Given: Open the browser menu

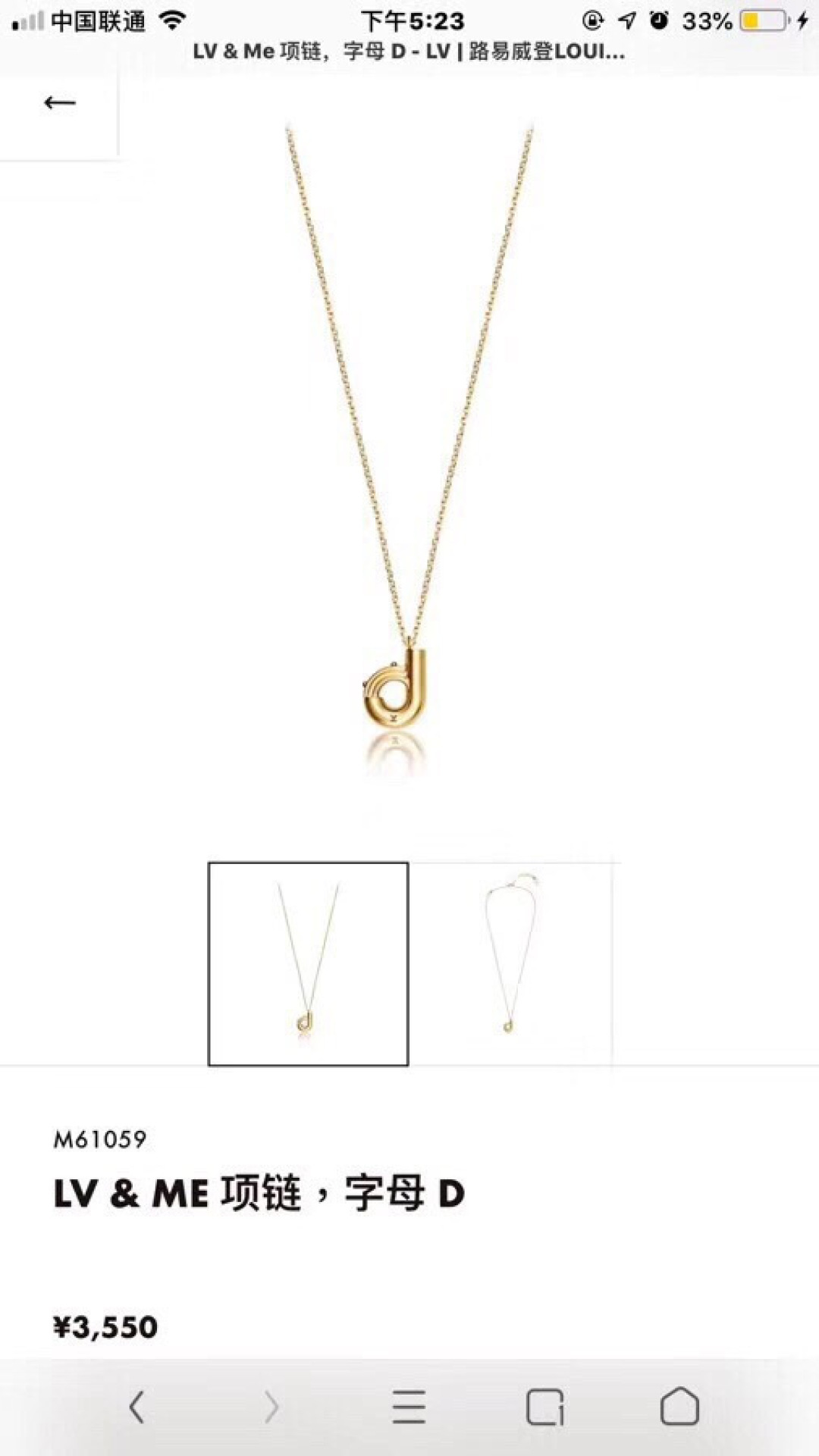Looking at the screenshot, I should click(x=409, y=1407).
